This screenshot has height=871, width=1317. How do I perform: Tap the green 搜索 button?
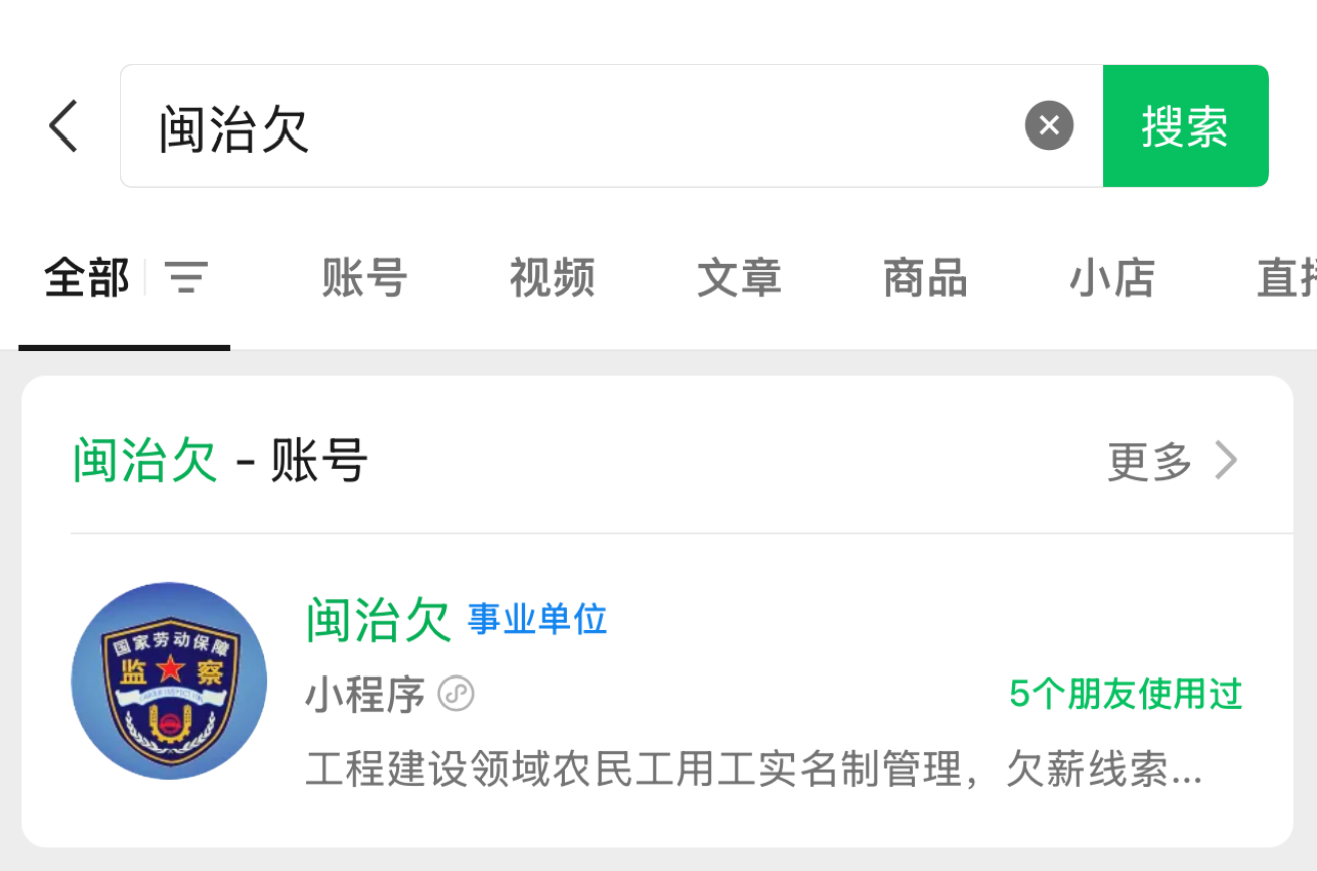click(1185, 127)
